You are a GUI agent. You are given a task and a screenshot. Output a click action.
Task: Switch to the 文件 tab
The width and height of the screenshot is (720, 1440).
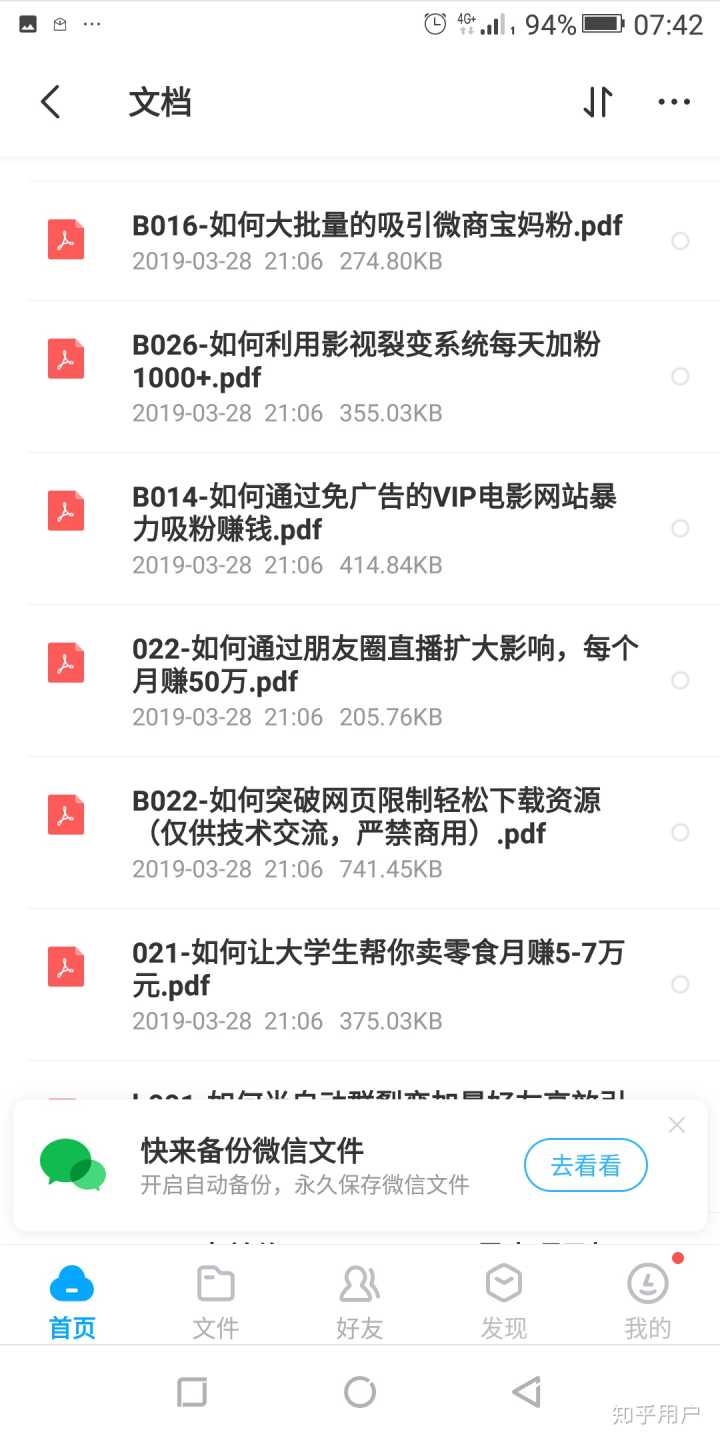click(x=216, y=1300)
